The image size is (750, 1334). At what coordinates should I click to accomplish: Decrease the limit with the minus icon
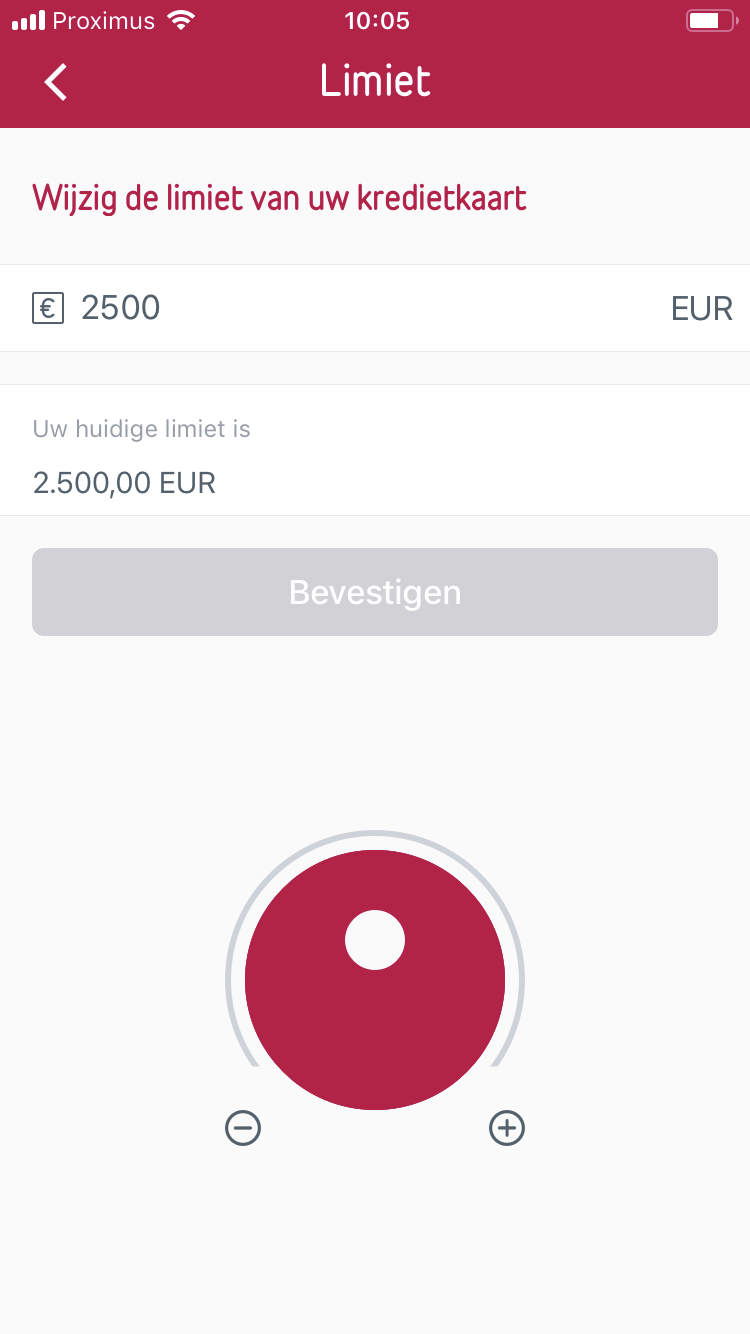(243, 1128)
